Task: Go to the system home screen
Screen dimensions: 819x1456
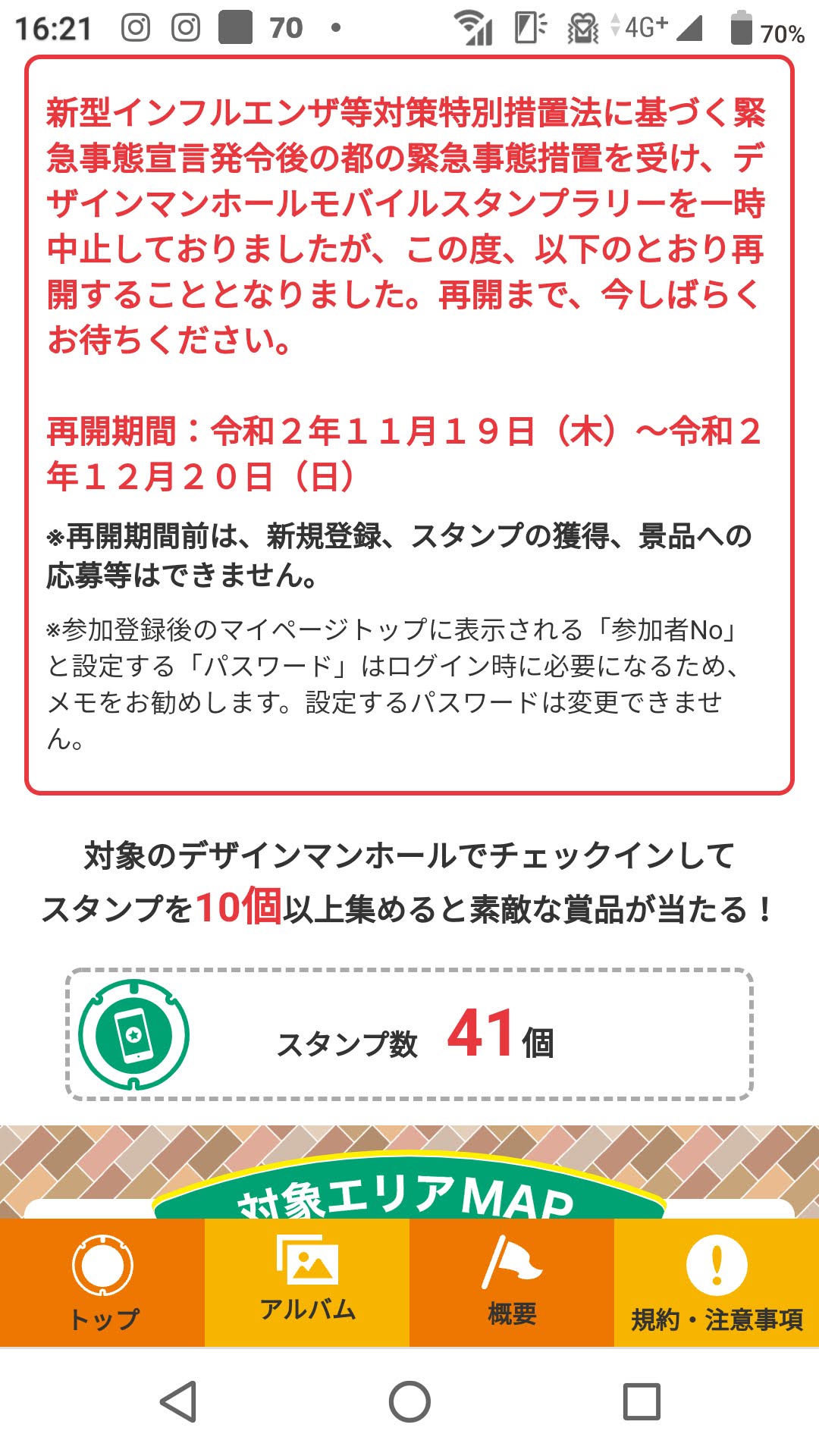Action: tap(409, 1401)
